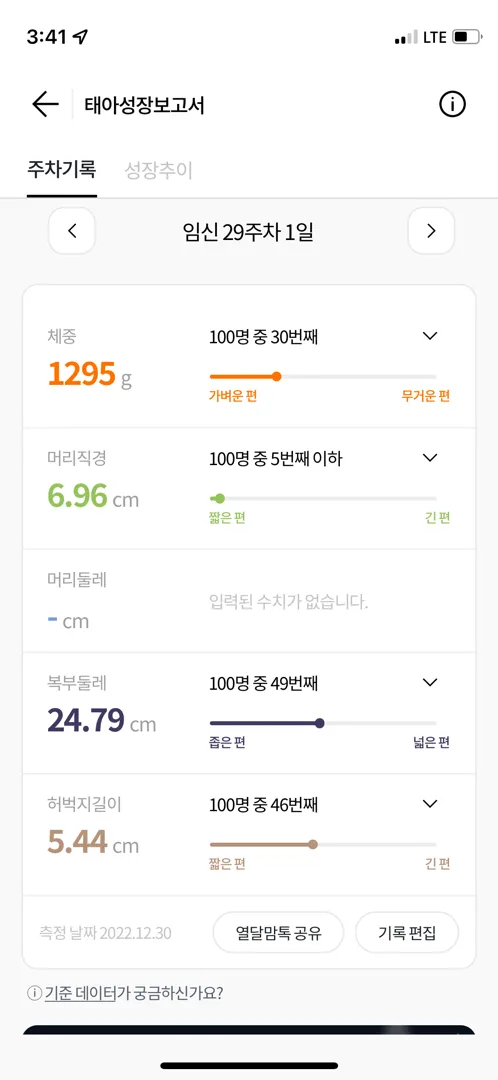Tap the 기록 편집 button
498x1080 pixels.
pyautogui.click(x=407, y=933)
